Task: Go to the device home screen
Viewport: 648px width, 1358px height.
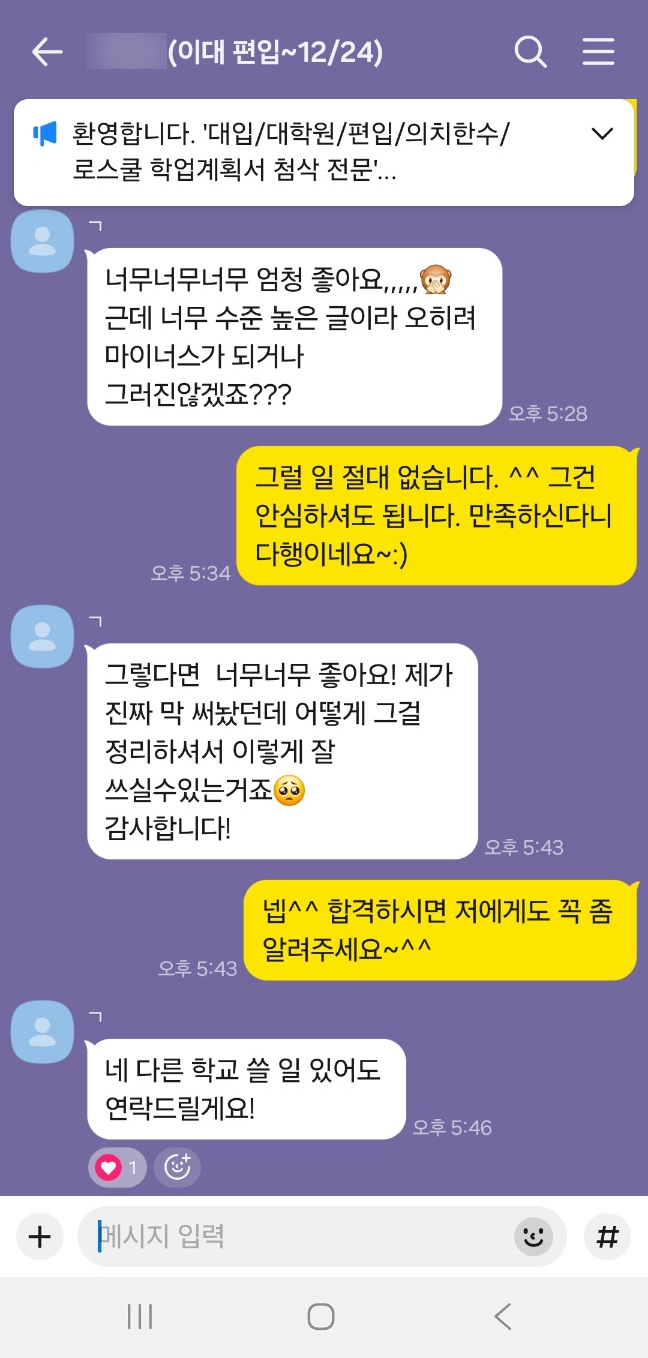Action: [321, 1317]
